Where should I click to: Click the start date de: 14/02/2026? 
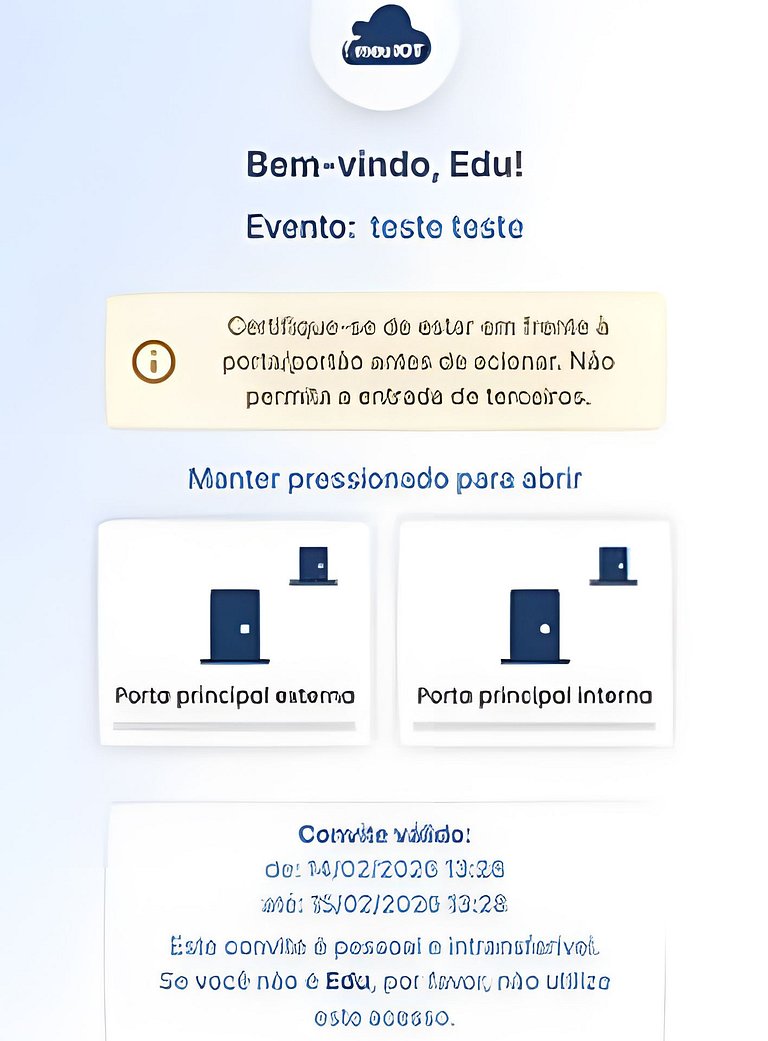click(384, 870)
